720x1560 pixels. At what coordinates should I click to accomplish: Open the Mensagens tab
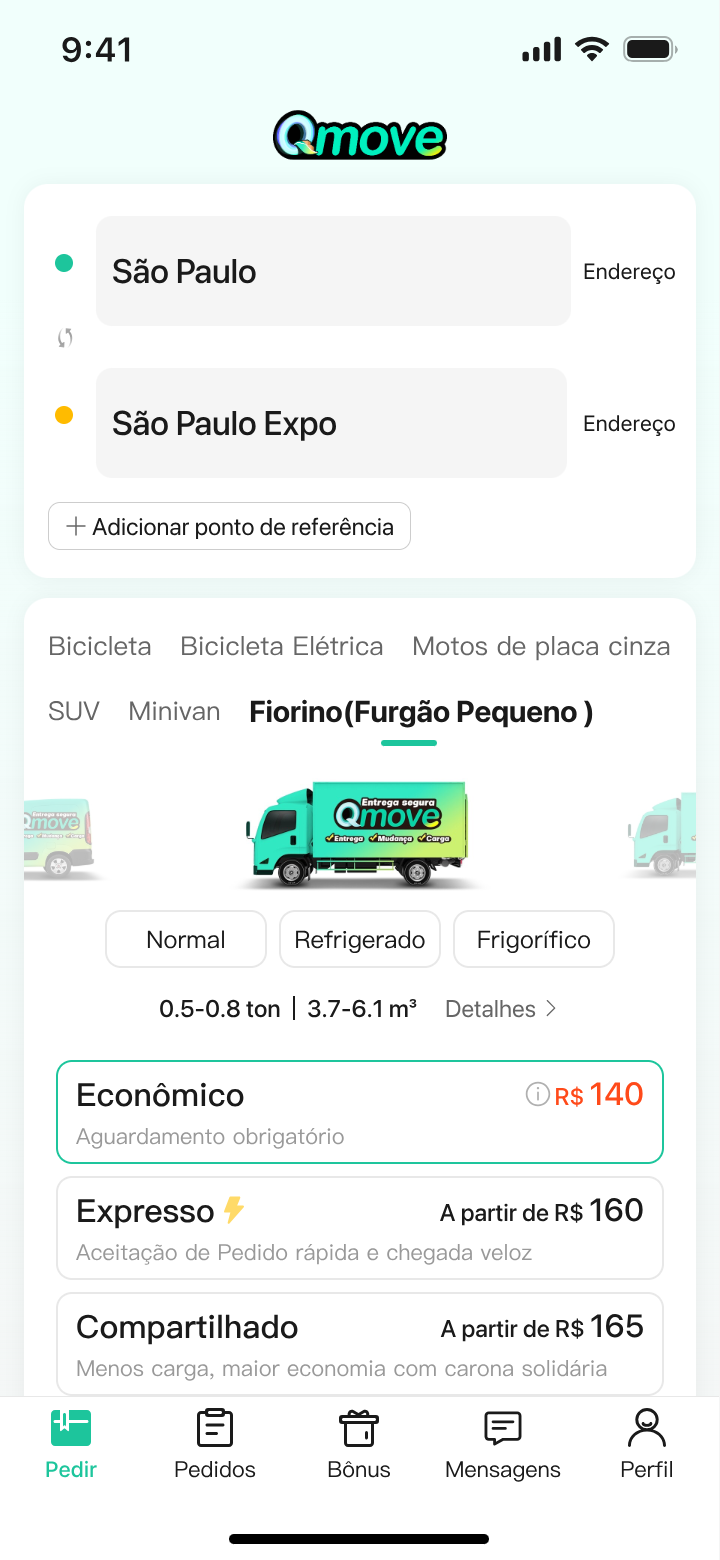click(503, 1444)
